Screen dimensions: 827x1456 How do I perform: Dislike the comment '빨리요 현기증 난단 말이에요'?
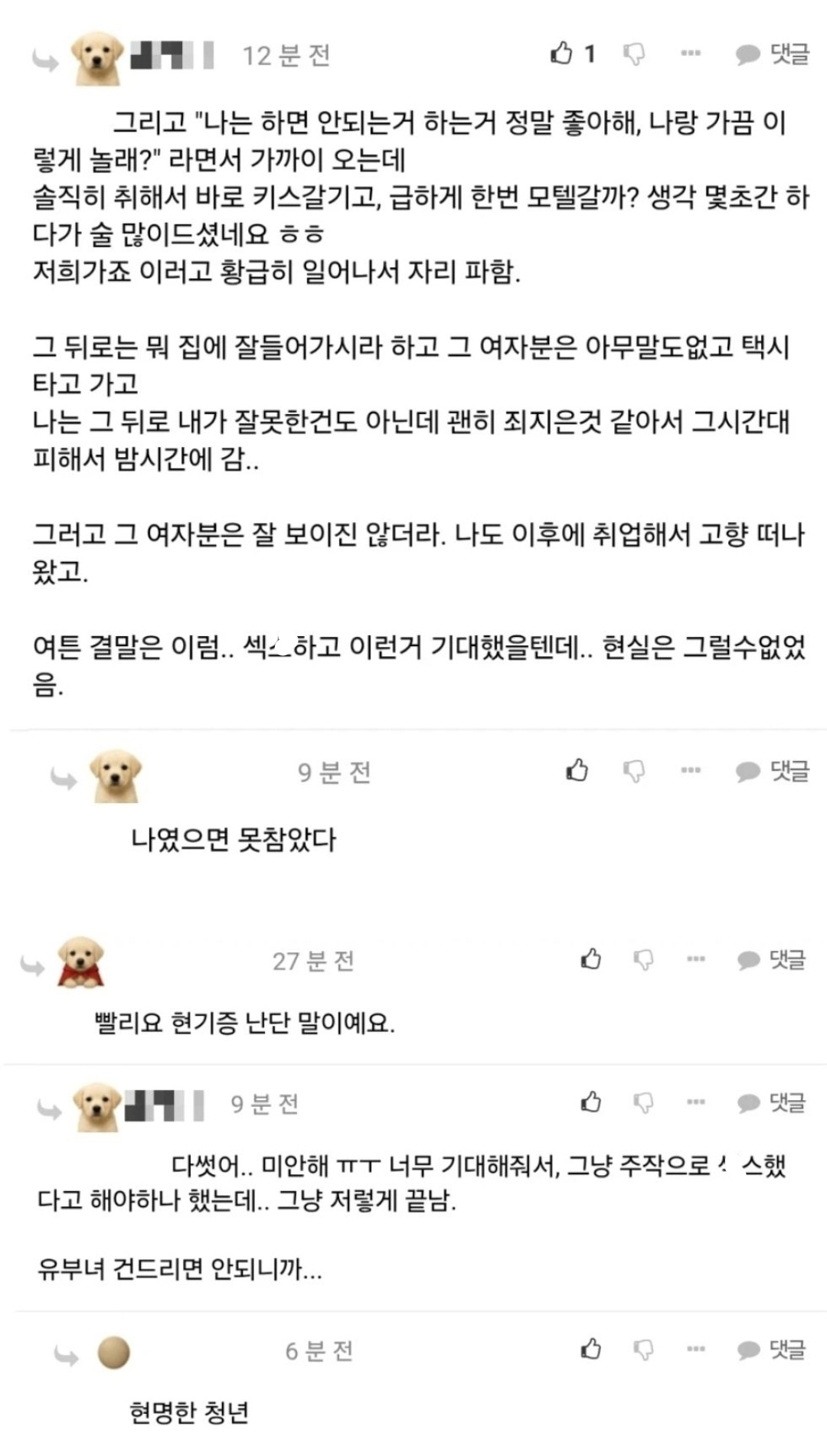[x=644, y=960]
